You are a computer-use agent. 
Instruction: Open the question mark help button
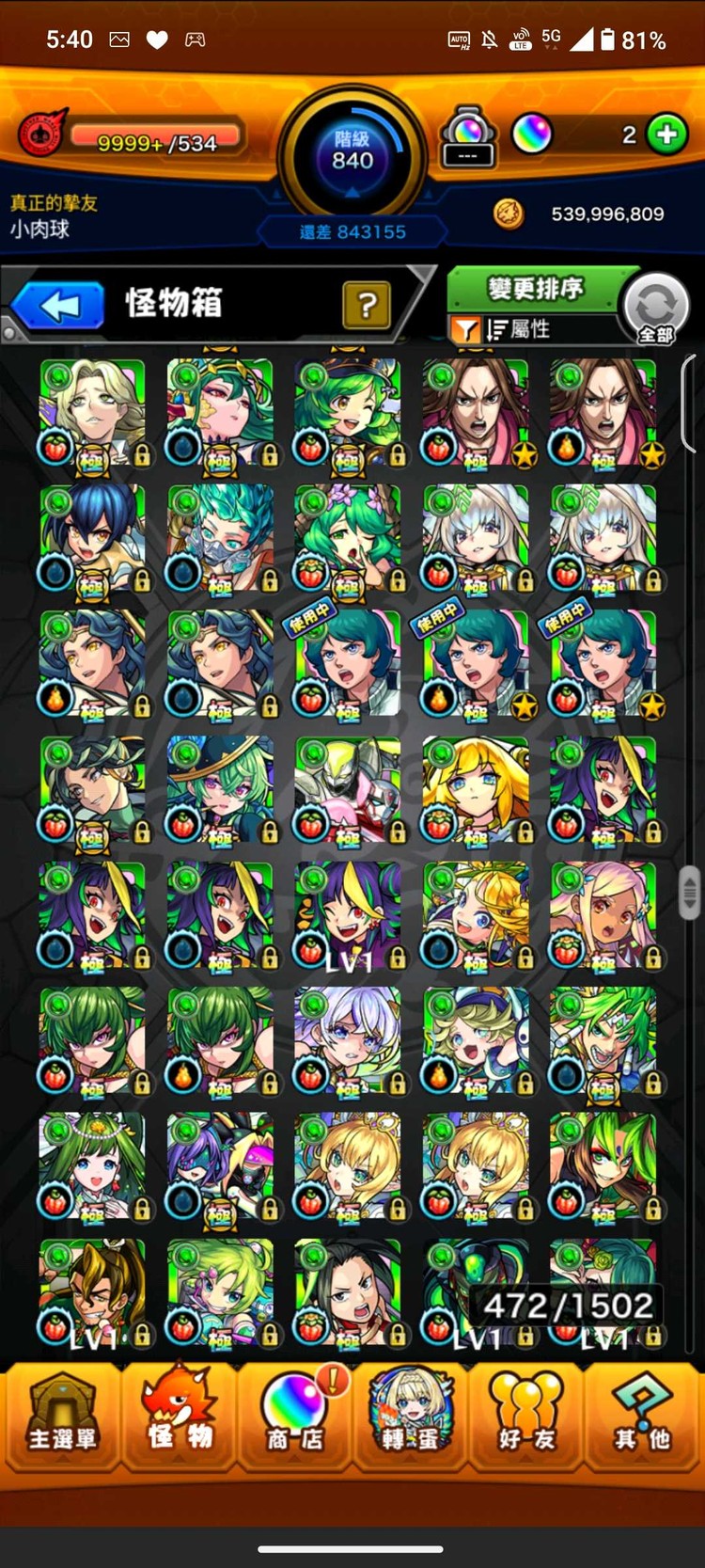click(367, 304)
